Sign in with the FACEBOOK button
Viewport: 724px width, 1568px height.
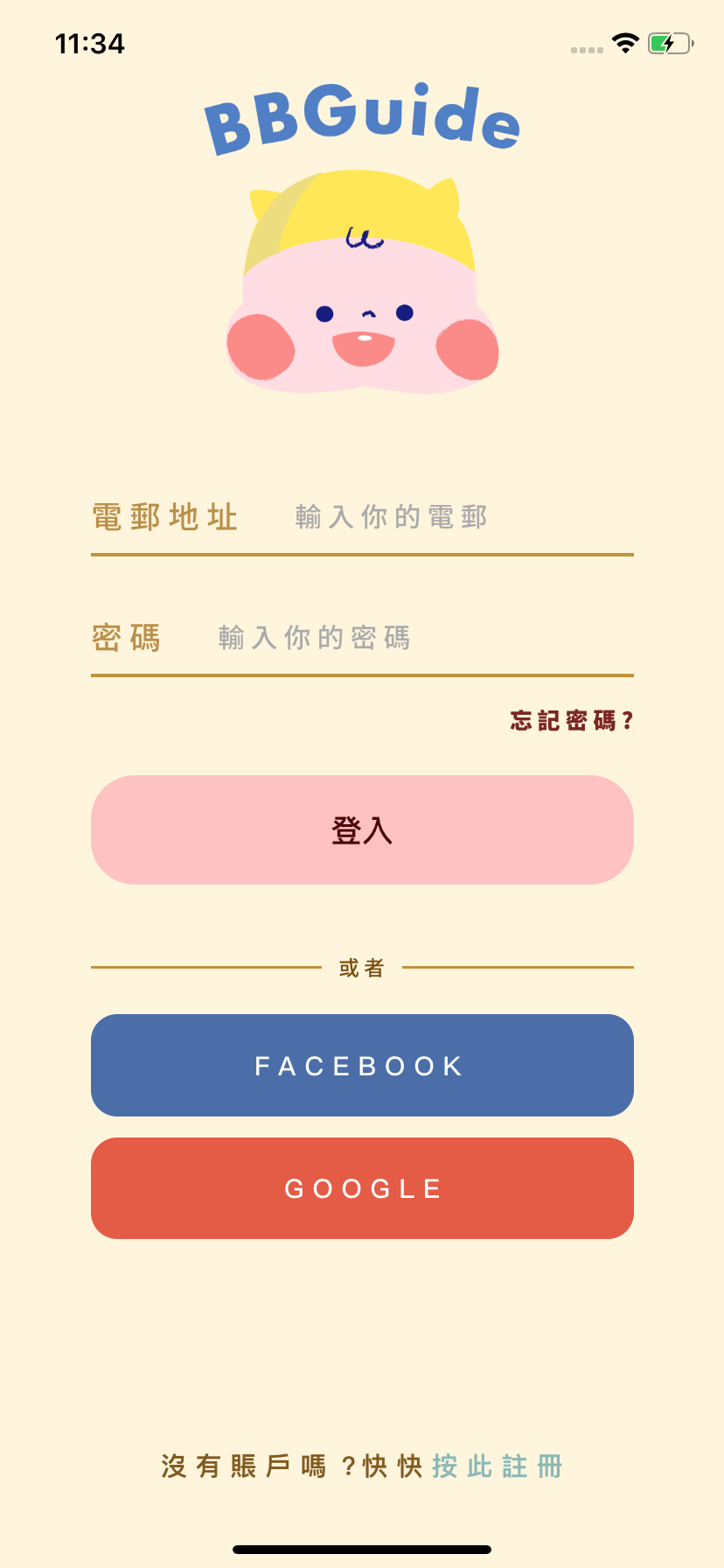[362, 1066]
